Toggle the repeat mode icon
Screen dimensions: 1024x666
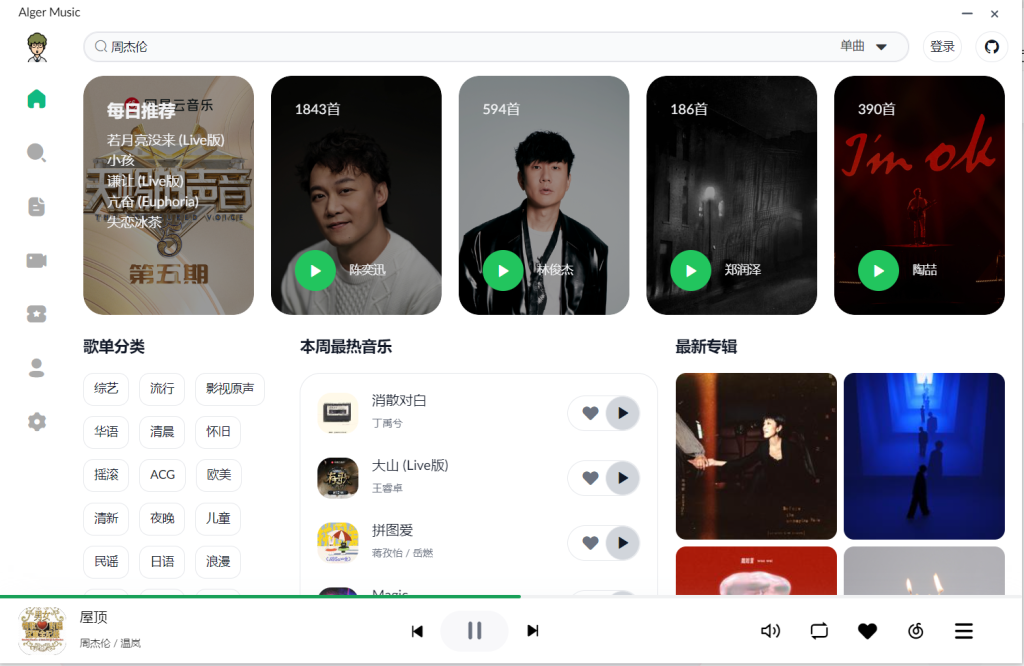[x=819, y=630]
